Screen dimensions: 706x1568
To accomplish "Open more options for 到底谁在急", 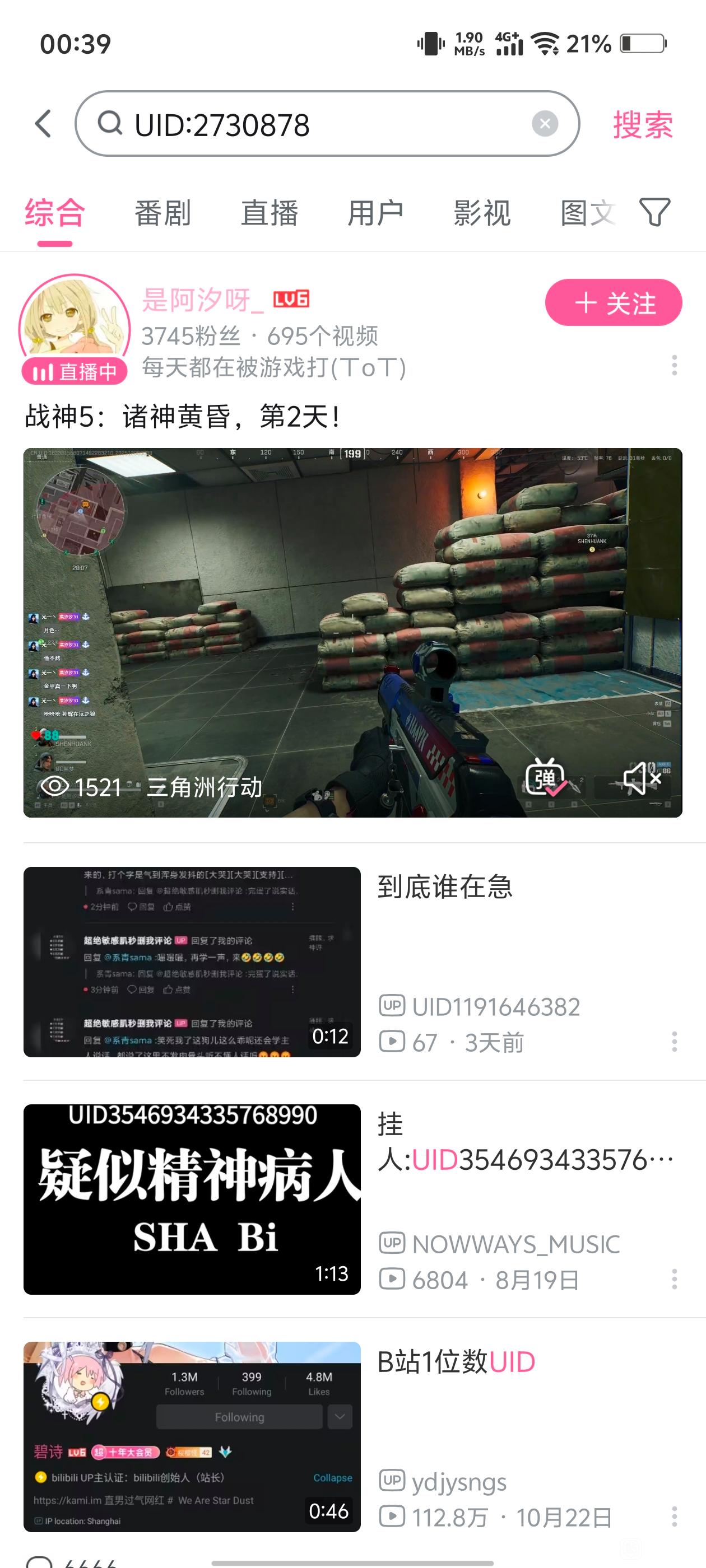I will click(x=674, y=1042).
